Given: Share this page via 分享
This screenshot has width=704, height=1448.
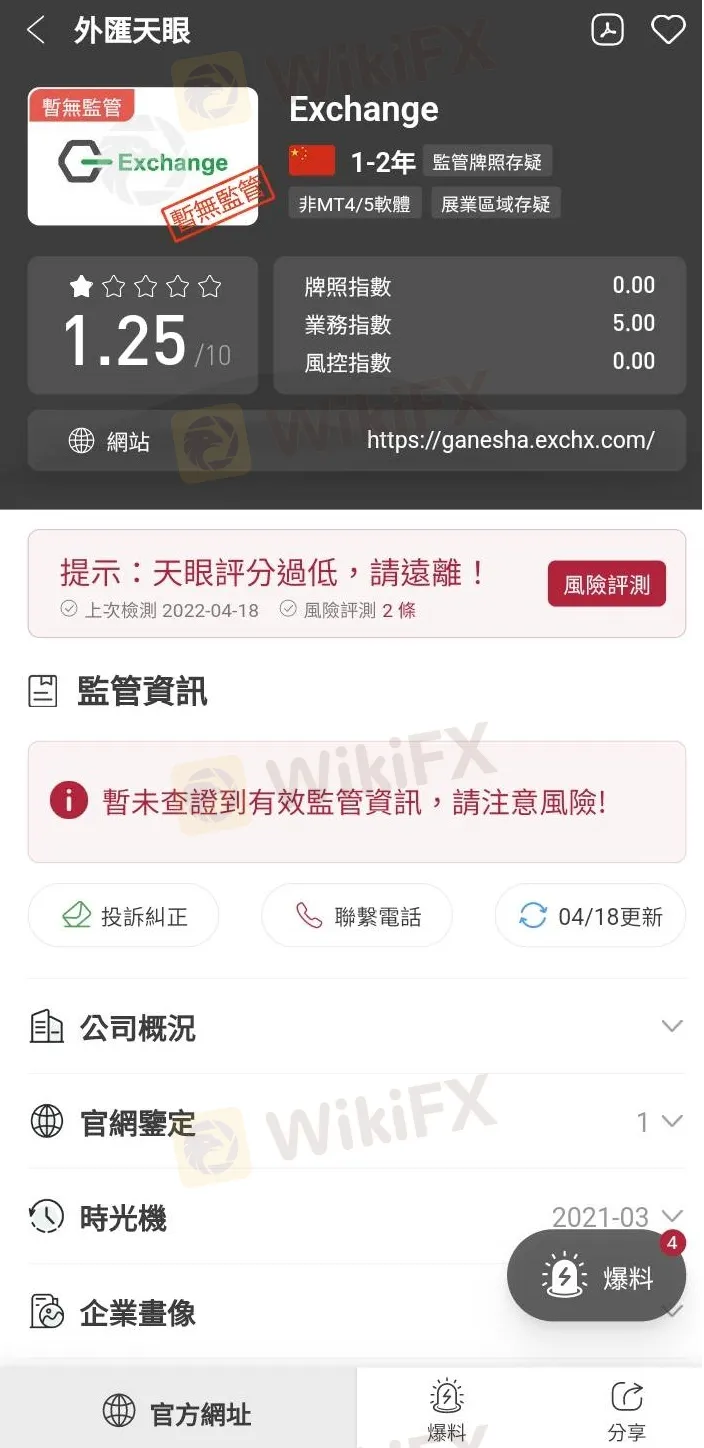Looking at the screenshot, I should point(626,1411).
